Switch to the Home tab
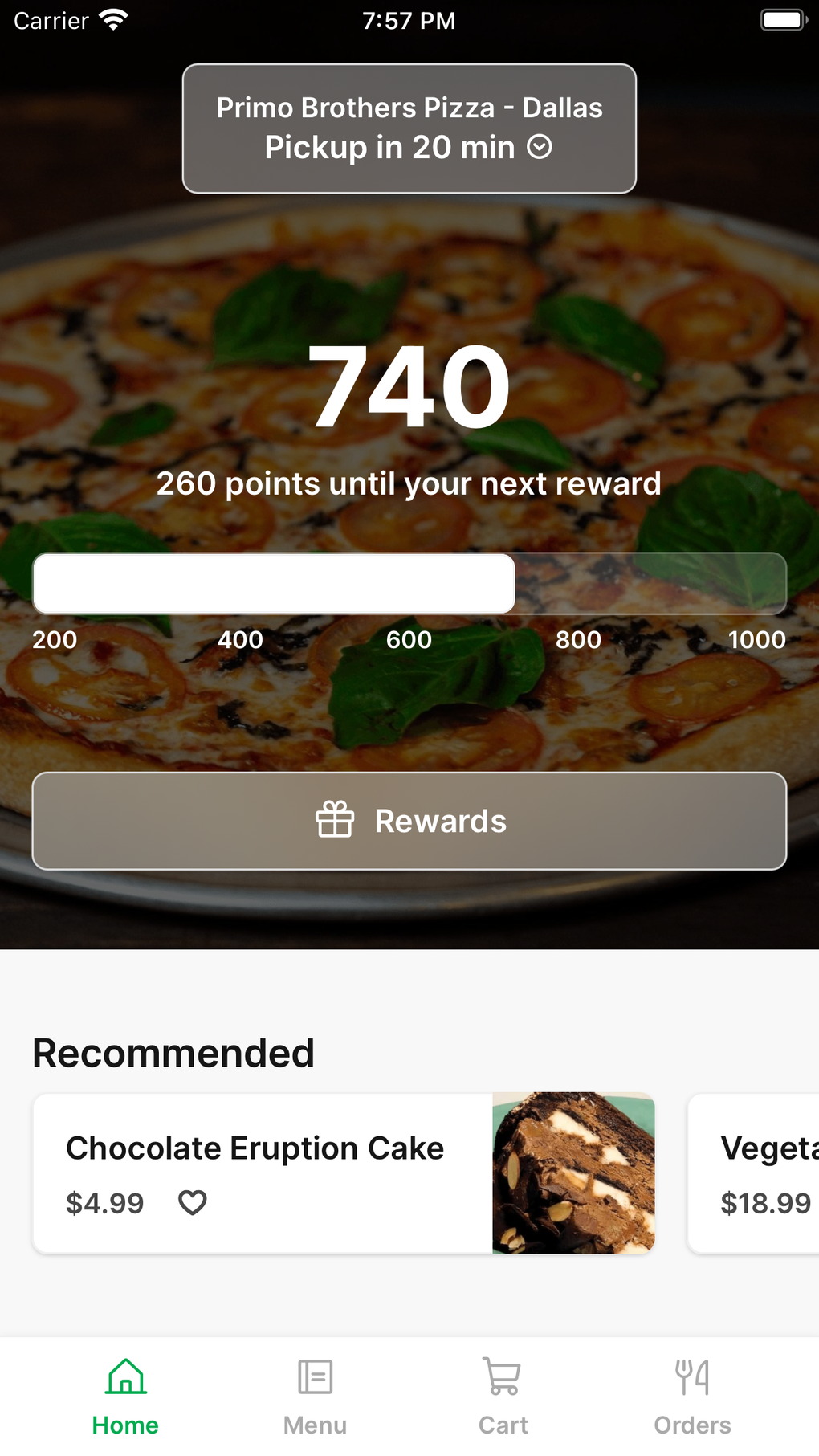The image size is (819, 1456). [x=125, y=1396]
